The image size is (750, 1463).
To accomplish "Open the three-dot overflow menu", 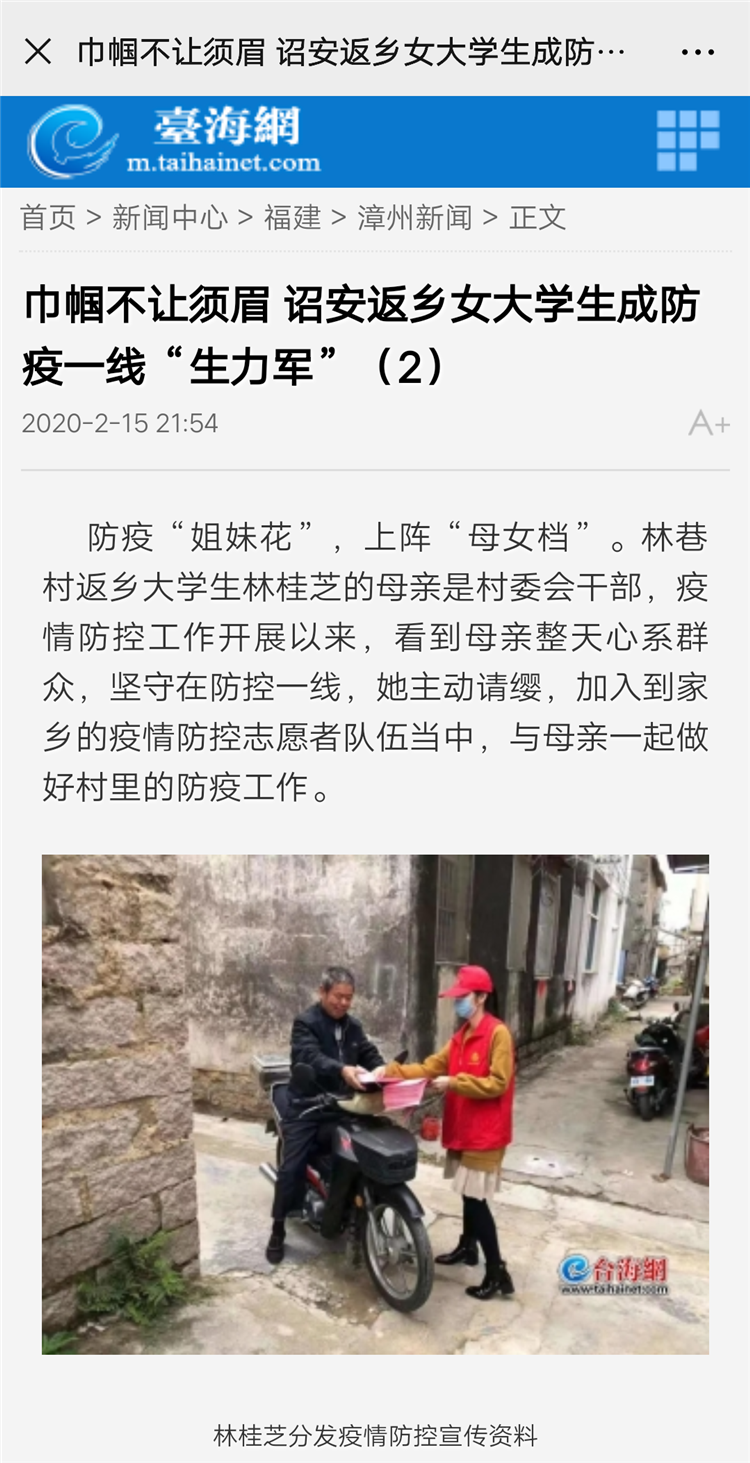I will point(697,53).
